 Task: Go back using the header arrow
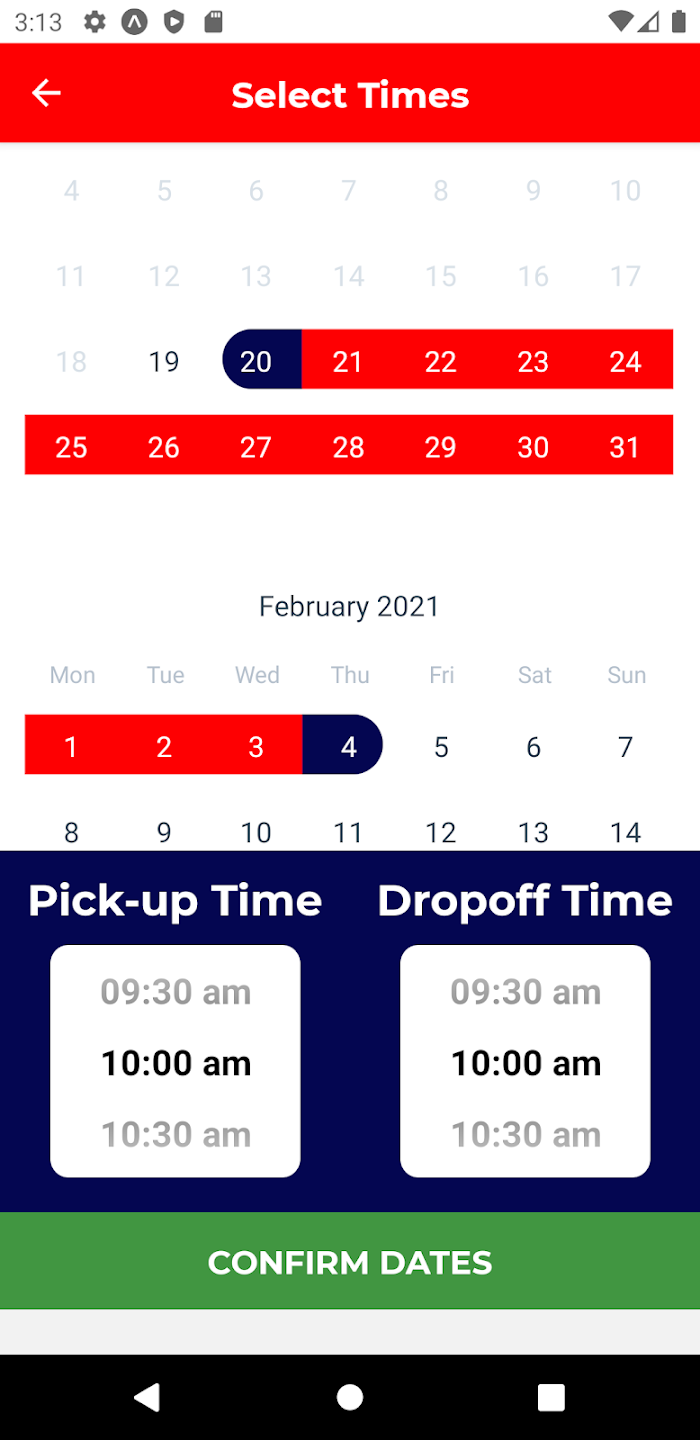point(46,94)
